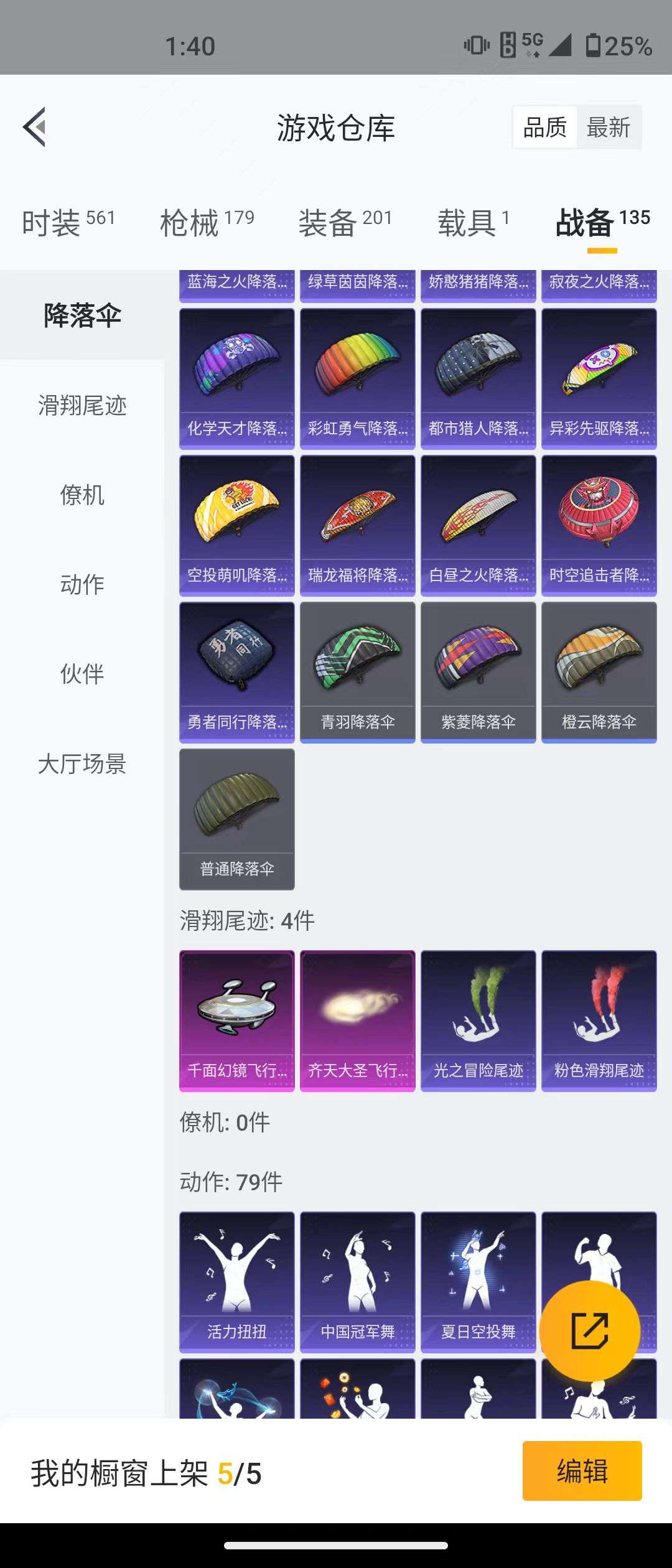Switch sorting back to 品质
The image size is (672, 1568).
(544, 127)
